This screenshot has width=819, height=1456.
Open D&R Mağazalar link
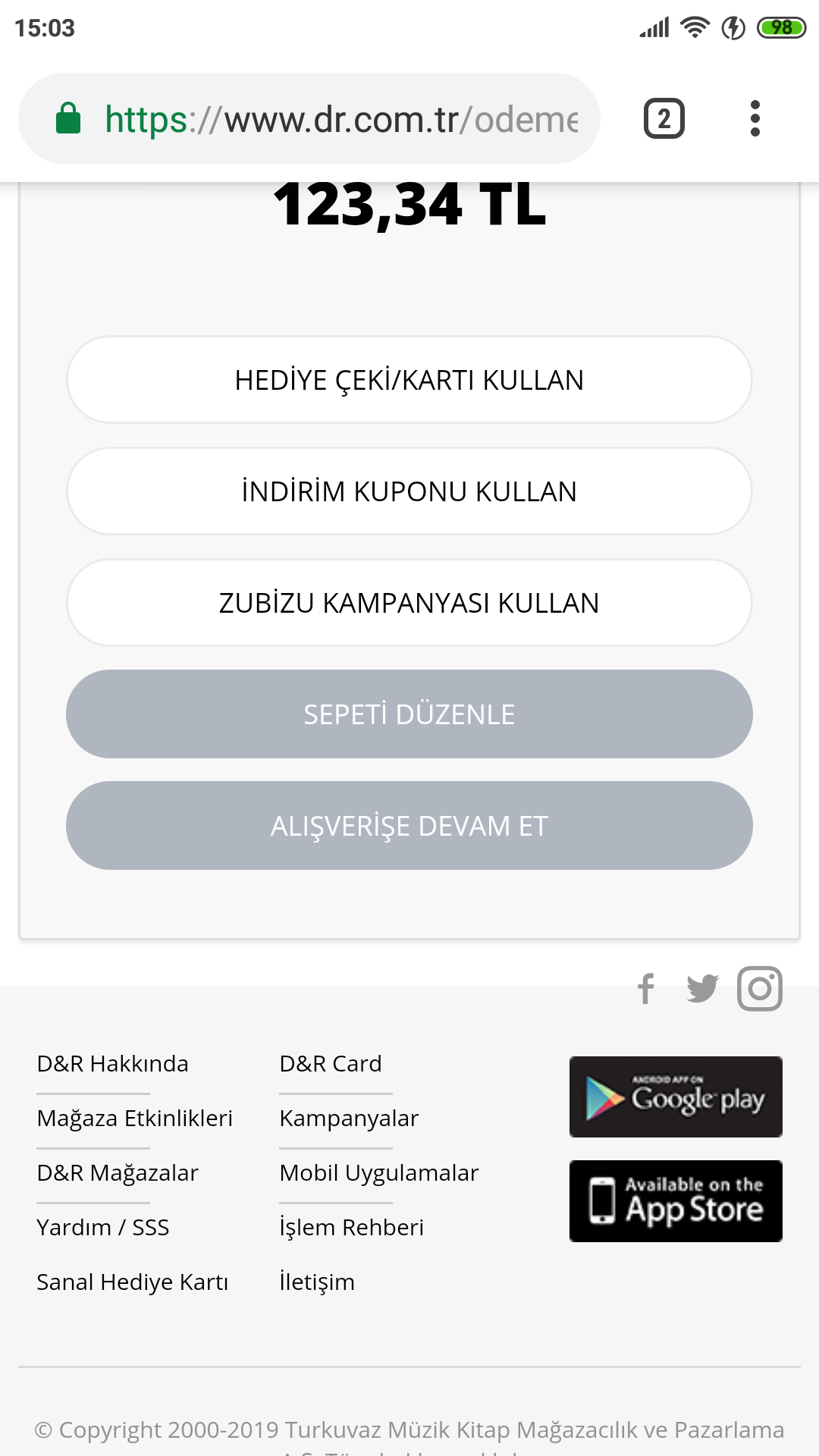point(118,1173)
